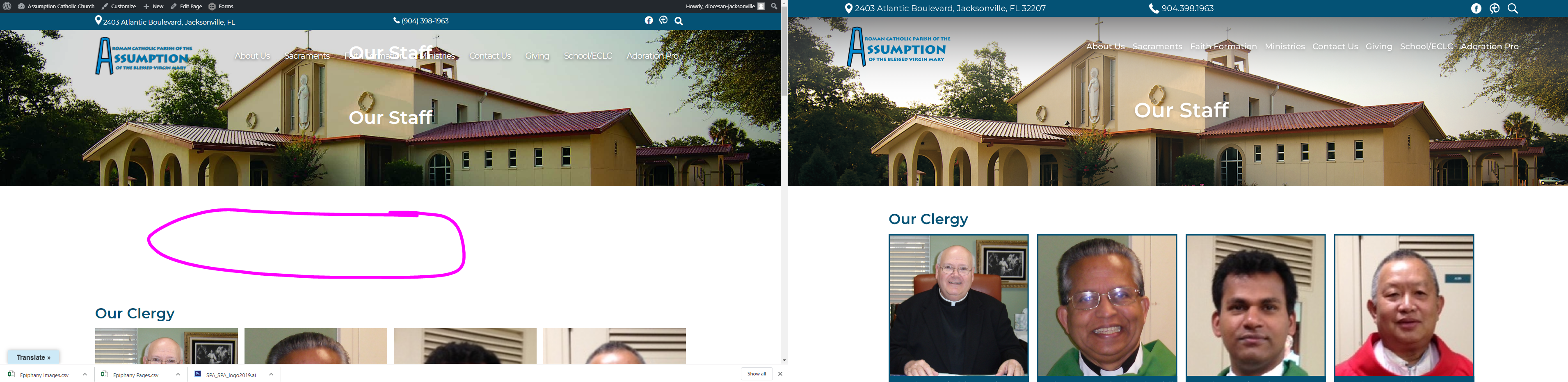Click the New content menu
The height and width of the screenshot is (382, 1568).
click(153, 6)
